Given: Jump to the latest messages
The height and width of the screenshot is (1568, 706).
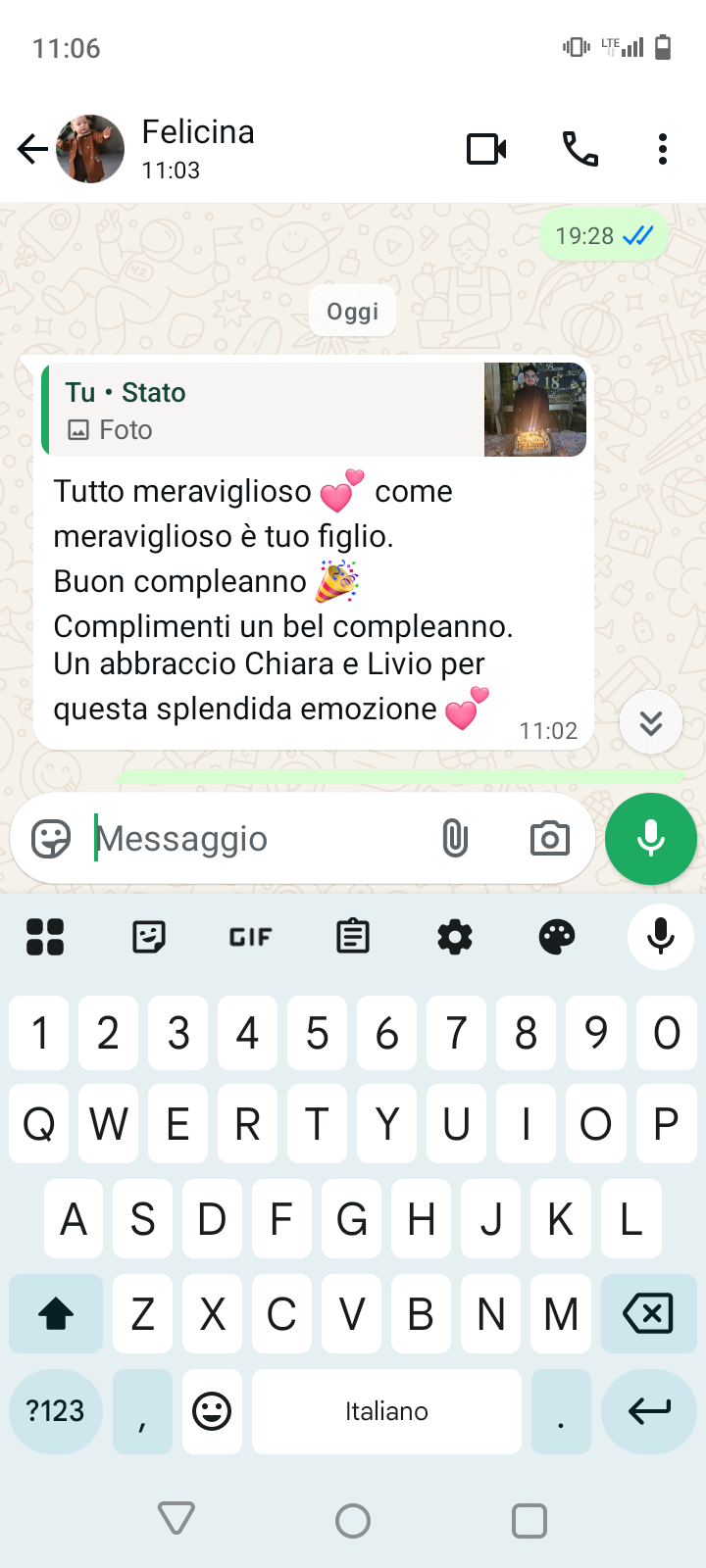Looking at the screenshot, I should point(650,723).
